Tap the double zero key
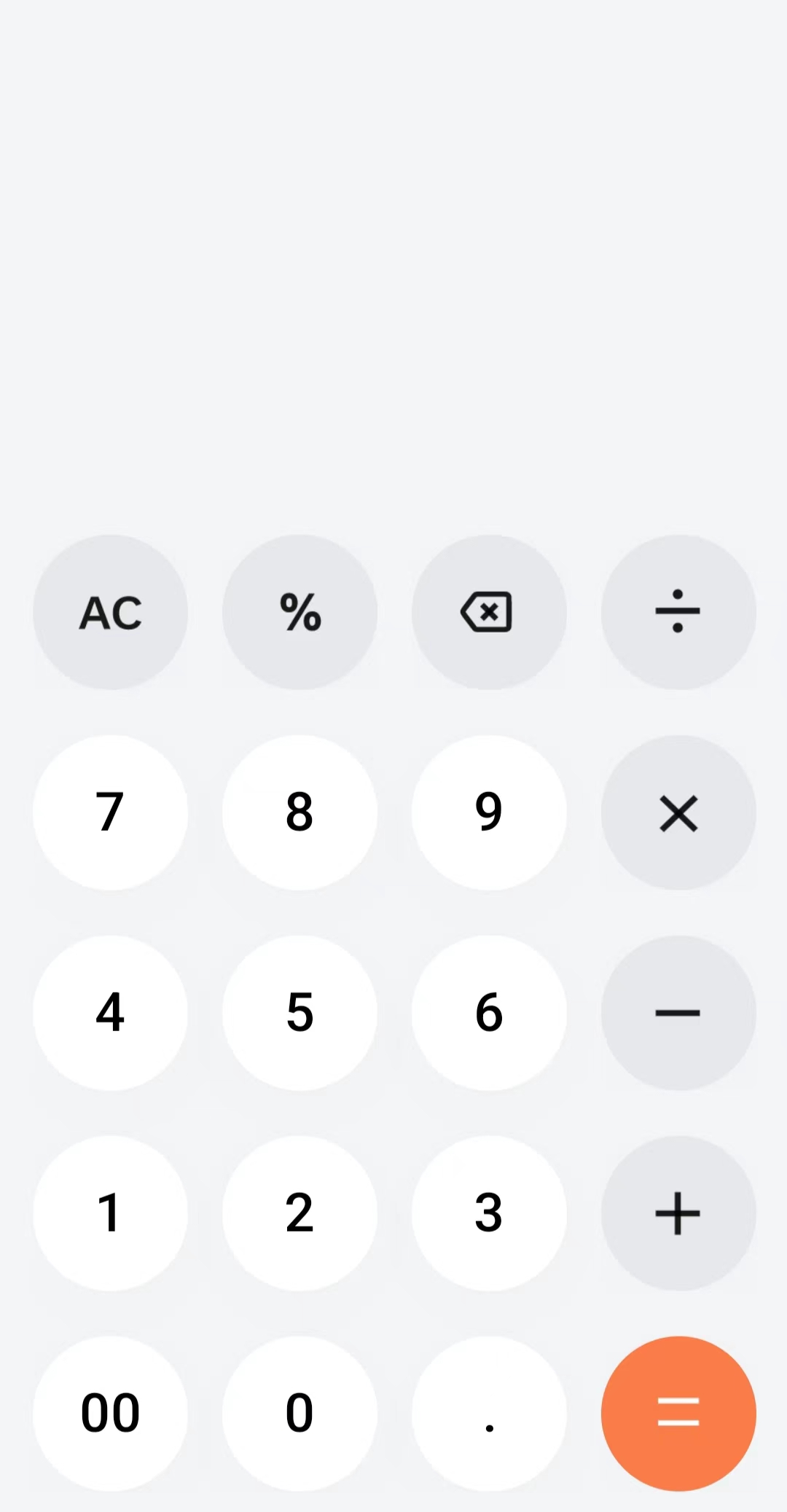Screen dimensions: 787x1512 click(x=110, y=1414)
